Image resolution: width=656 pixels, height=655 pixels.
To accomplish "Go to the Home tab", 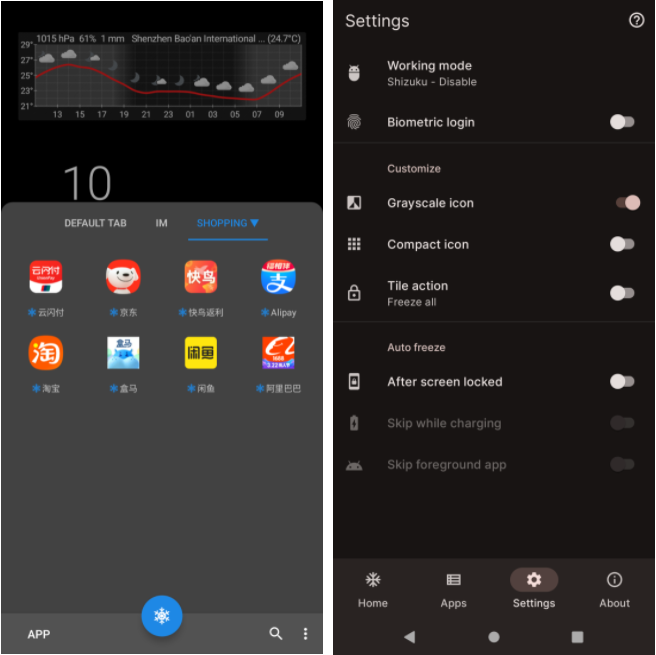I will (373, 589).
